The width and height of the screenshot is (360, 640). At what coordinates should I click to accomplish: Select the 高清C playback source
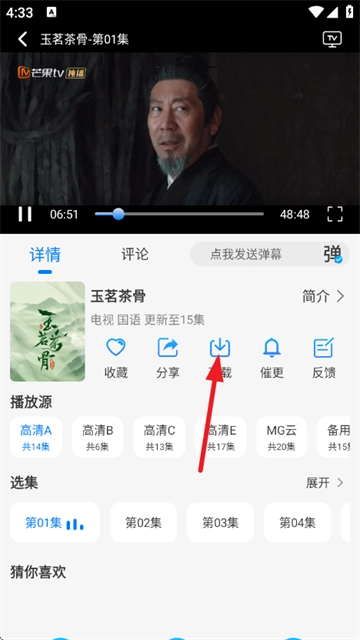coord(159,437)
